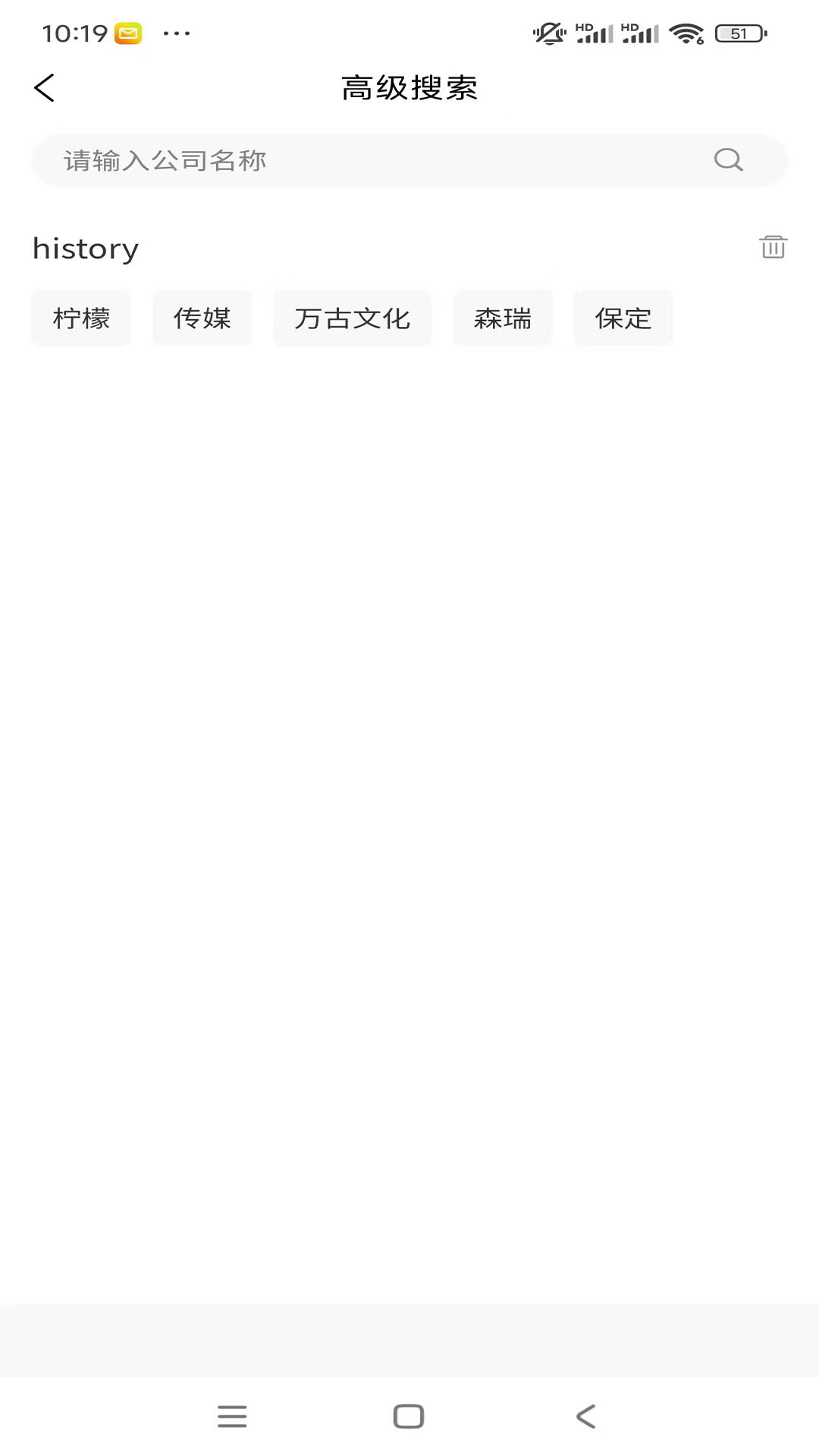Viewport: 819px width, 1456px height.
Task: Click the search magnifier icon
Action: 728,159
